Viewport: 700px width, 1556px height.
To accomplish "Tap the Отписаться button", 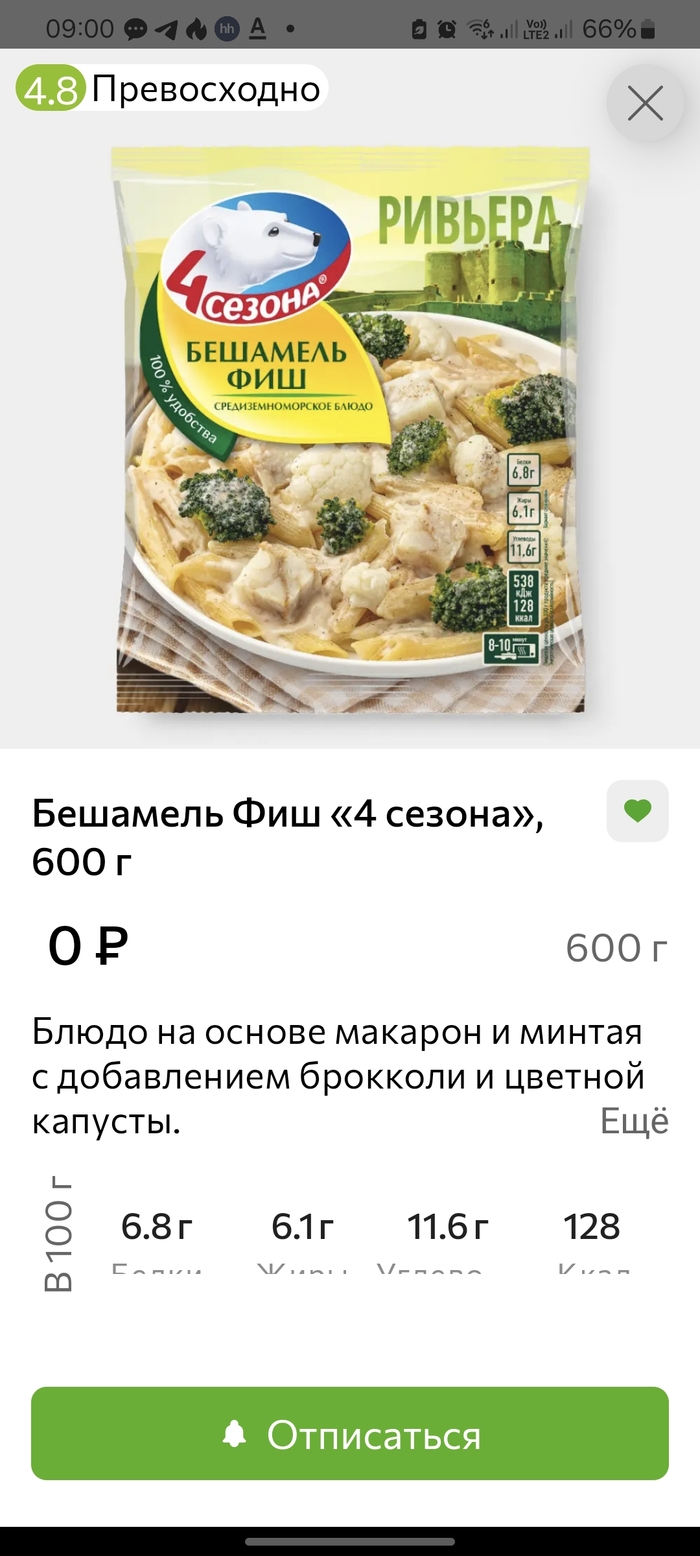I will click(x=350, y=1434).
